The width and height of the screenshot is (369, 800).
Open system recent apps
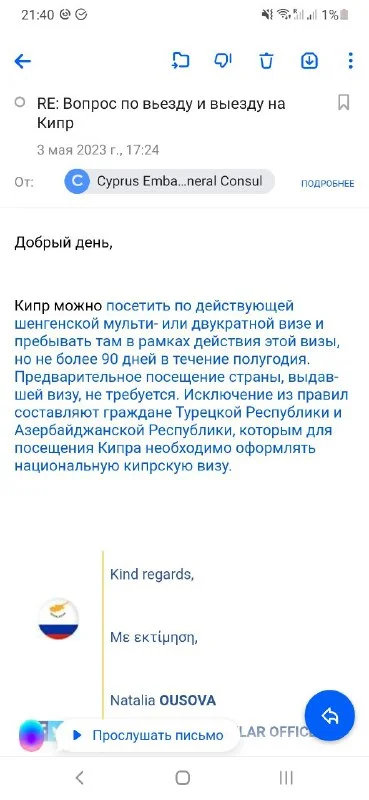(x=286, y=778)
